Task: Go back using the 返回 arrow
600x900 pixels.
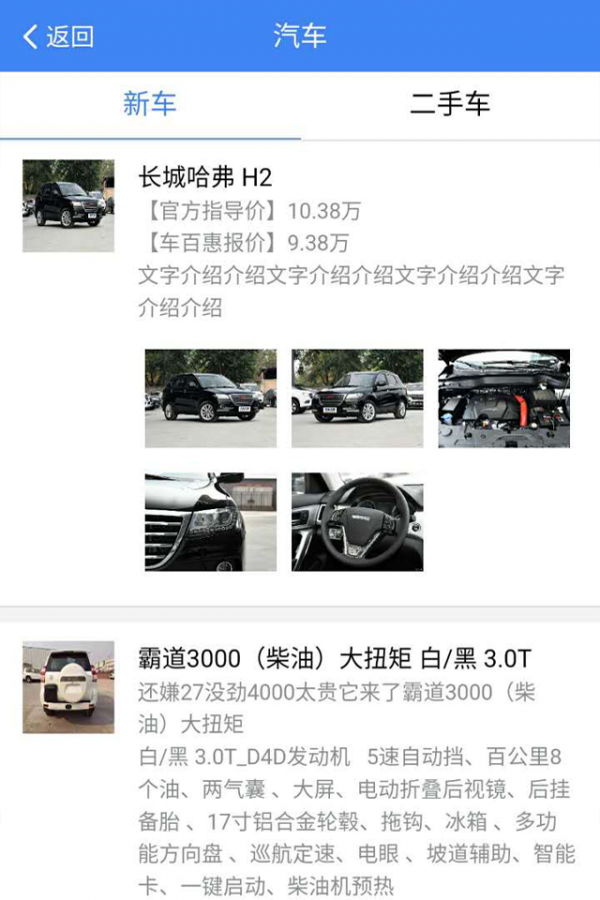Action: tap(57, 37)
